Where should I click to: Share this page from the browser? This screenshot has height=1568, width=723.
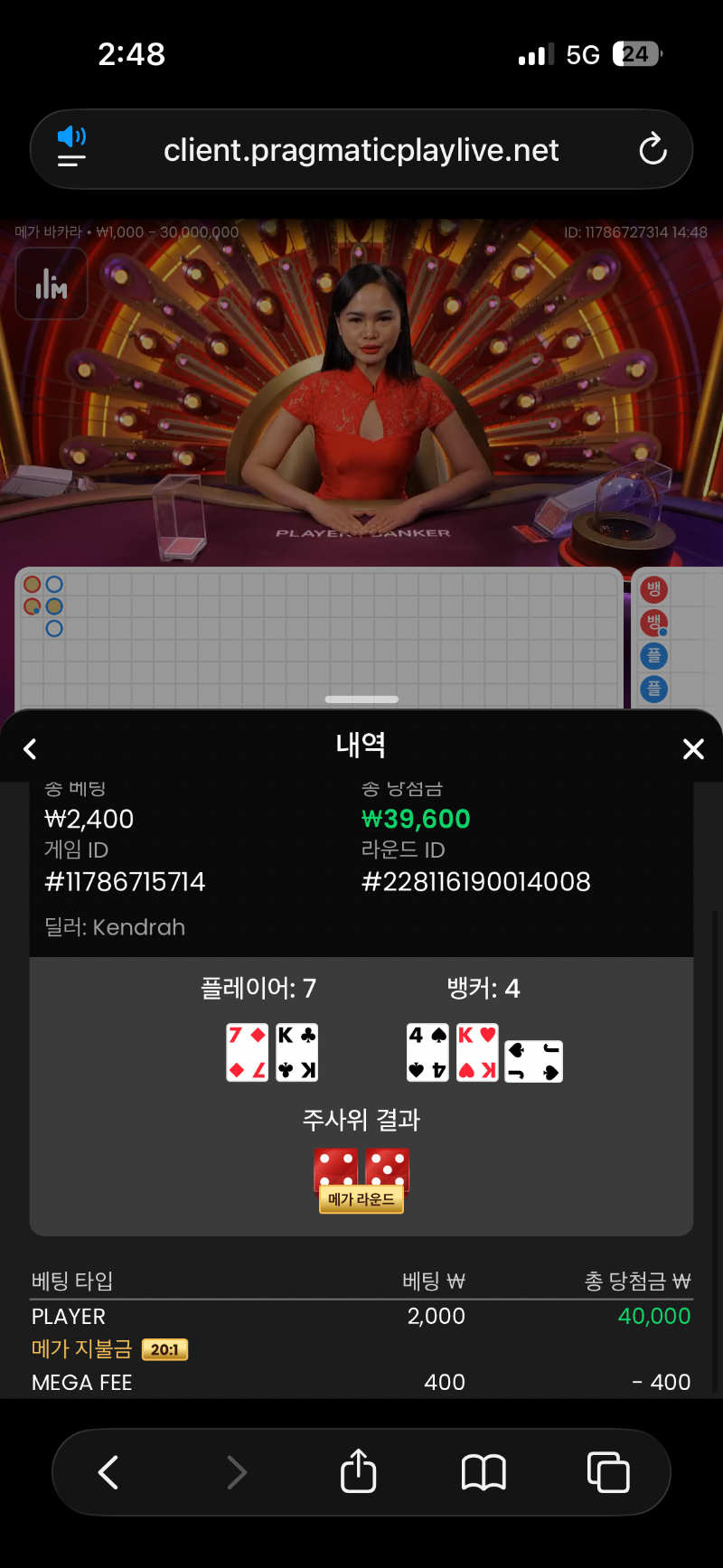pyautogui.click(x=358, y=1471)
